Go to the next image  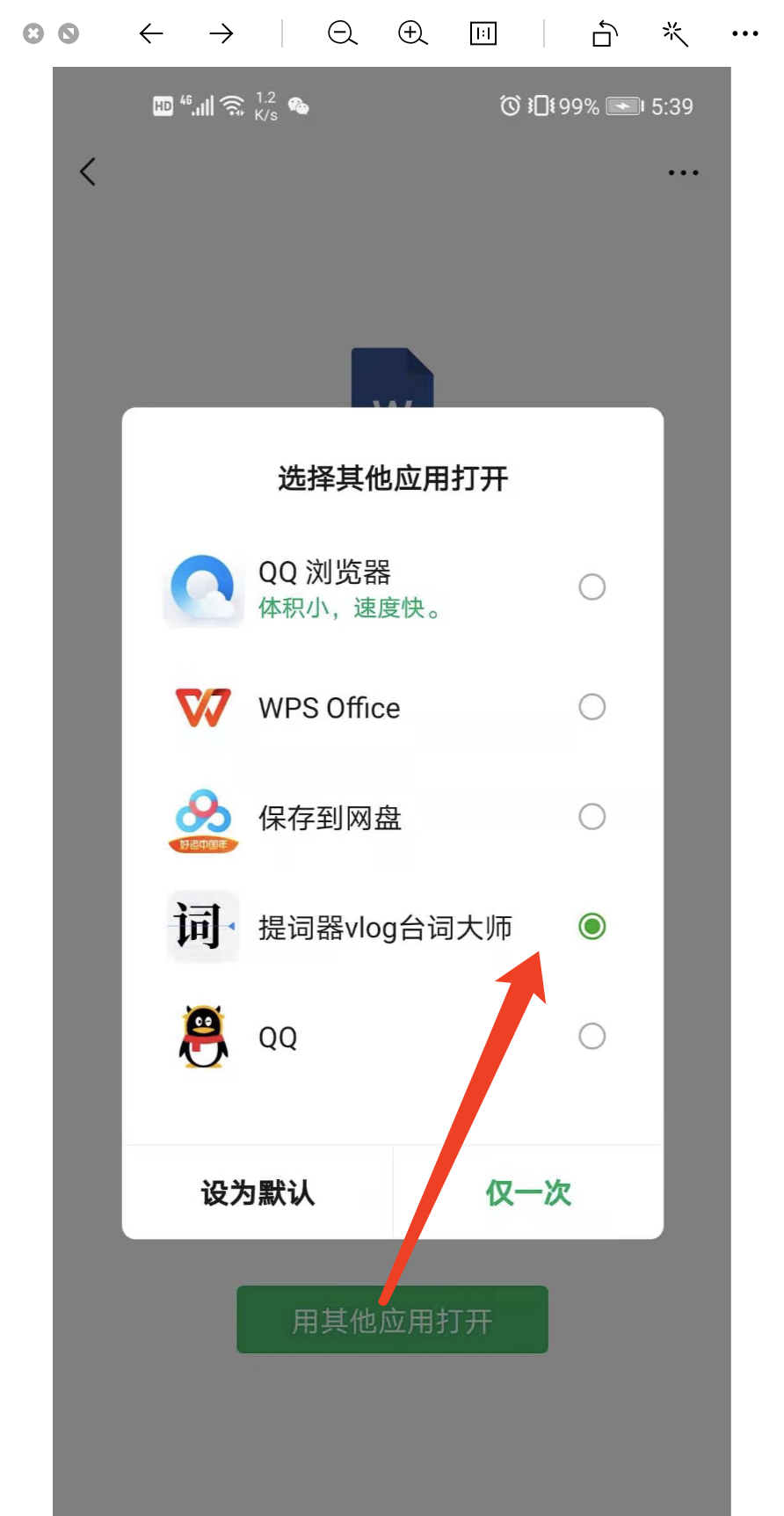[x=221, y=34]
